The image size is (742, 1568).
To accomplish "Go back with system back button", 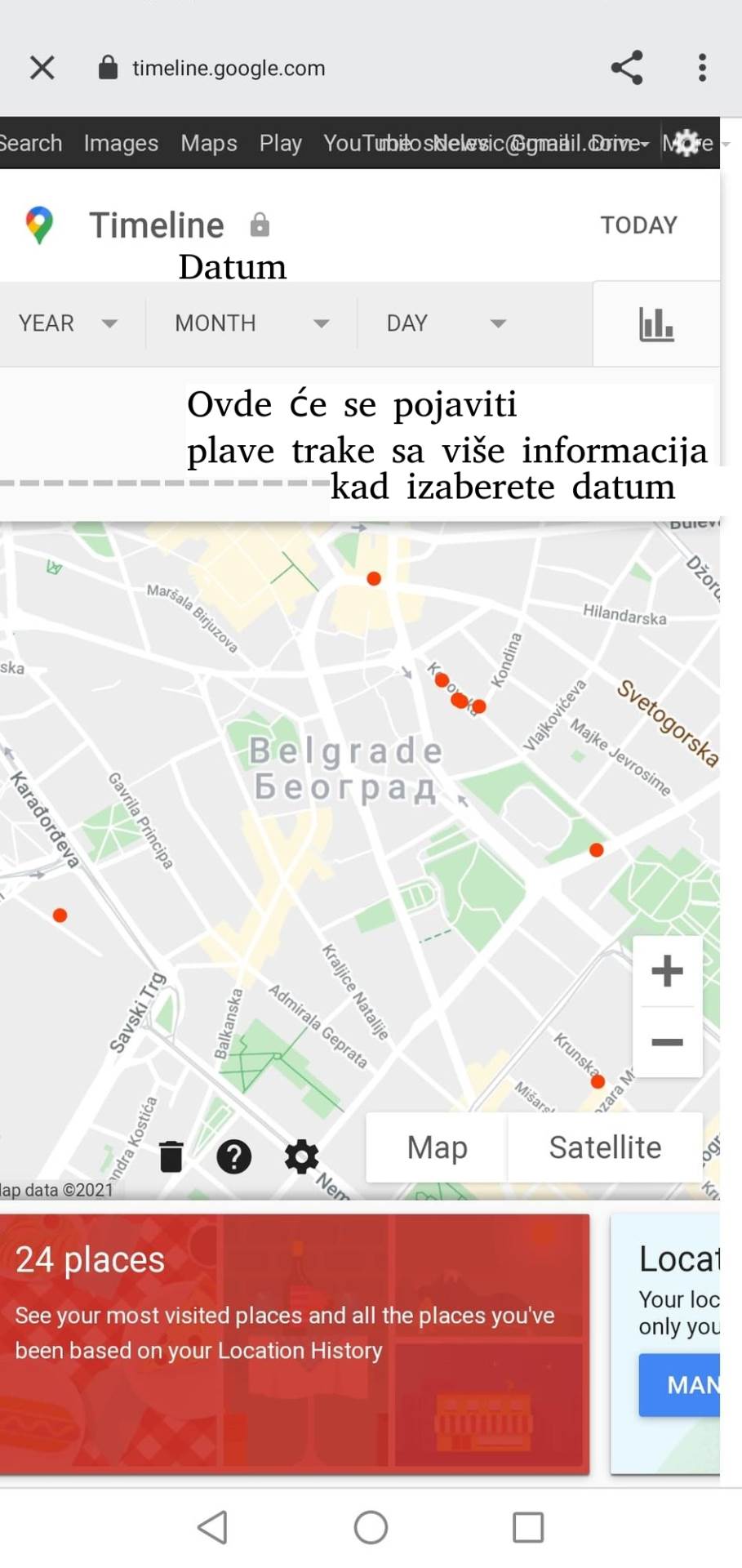I will click(213, 1526).
